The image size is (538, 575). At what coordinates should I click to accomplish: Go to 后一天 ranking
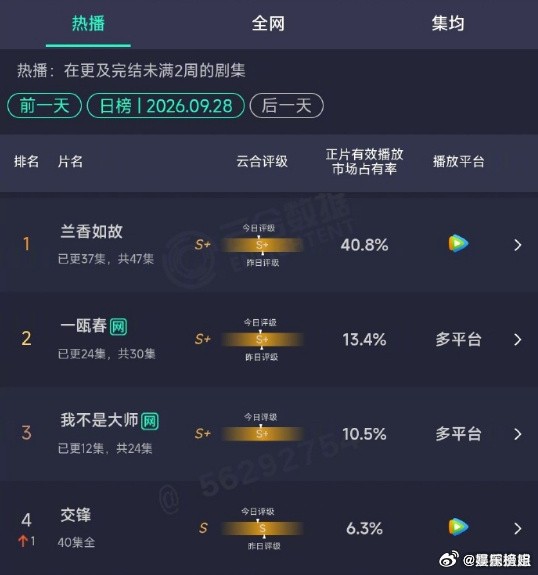286,106
